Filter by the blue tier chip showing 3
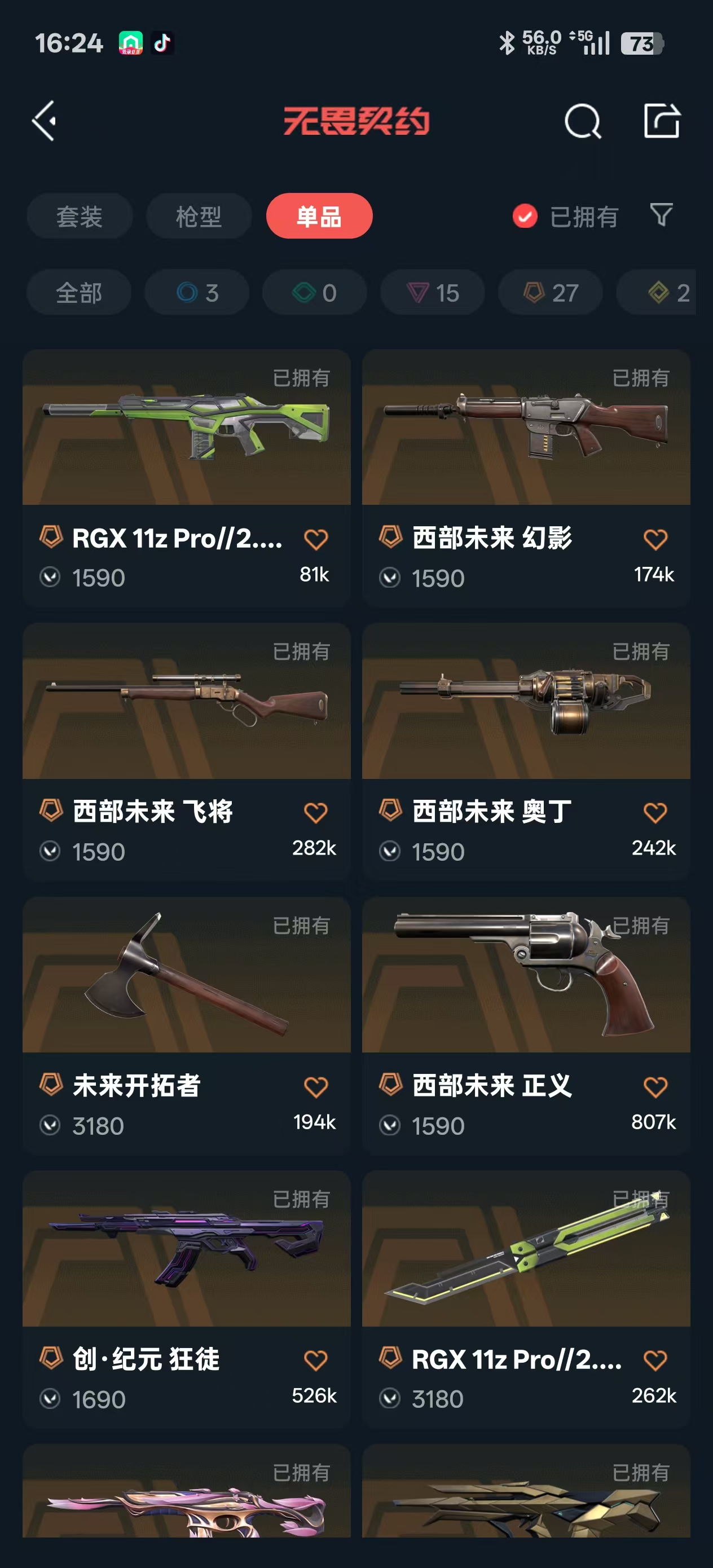The height and width of the screenshot is (1568, 713). point(197,293)
